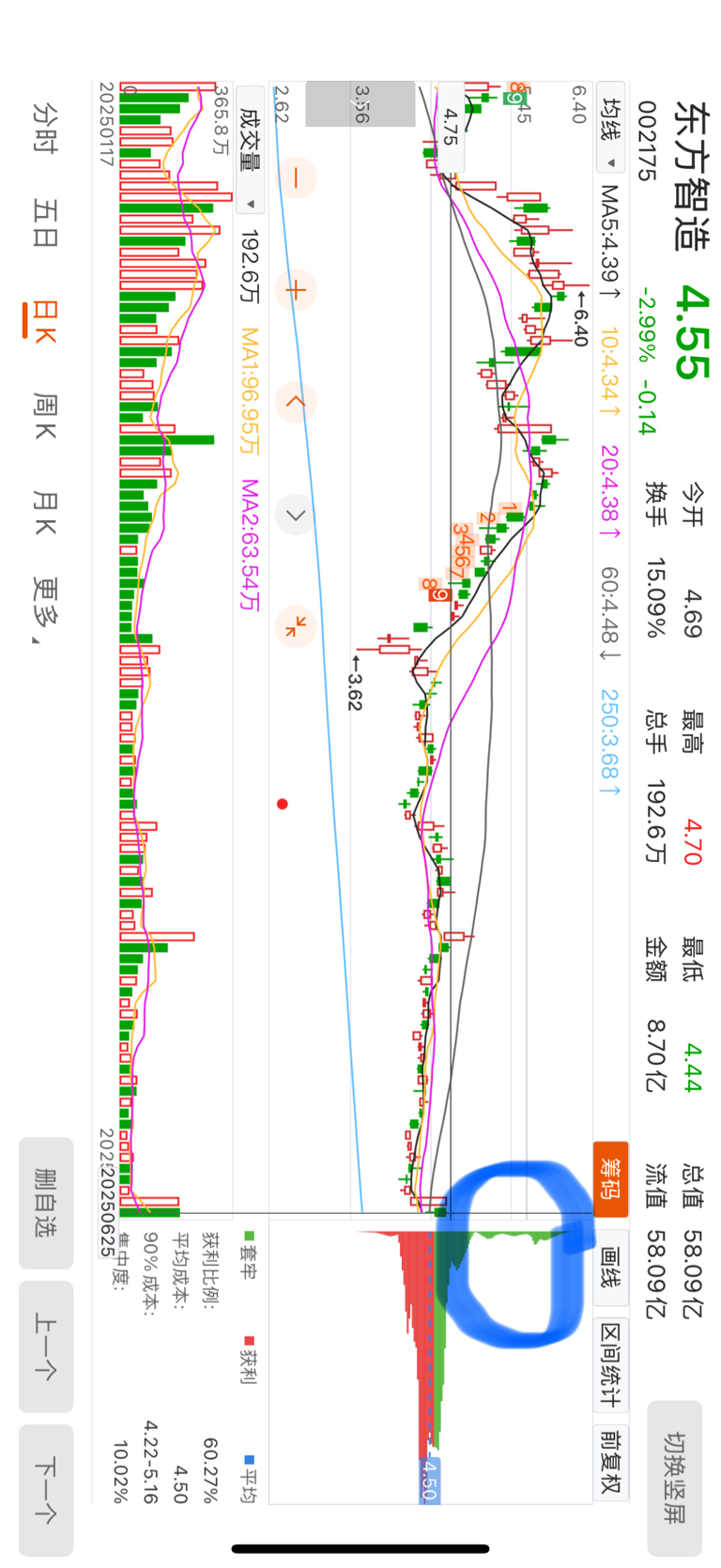This screenshot has height=1568, width=721.
Task: Open the 前复权 adjustment option
Action: (x=610, y=1462)
